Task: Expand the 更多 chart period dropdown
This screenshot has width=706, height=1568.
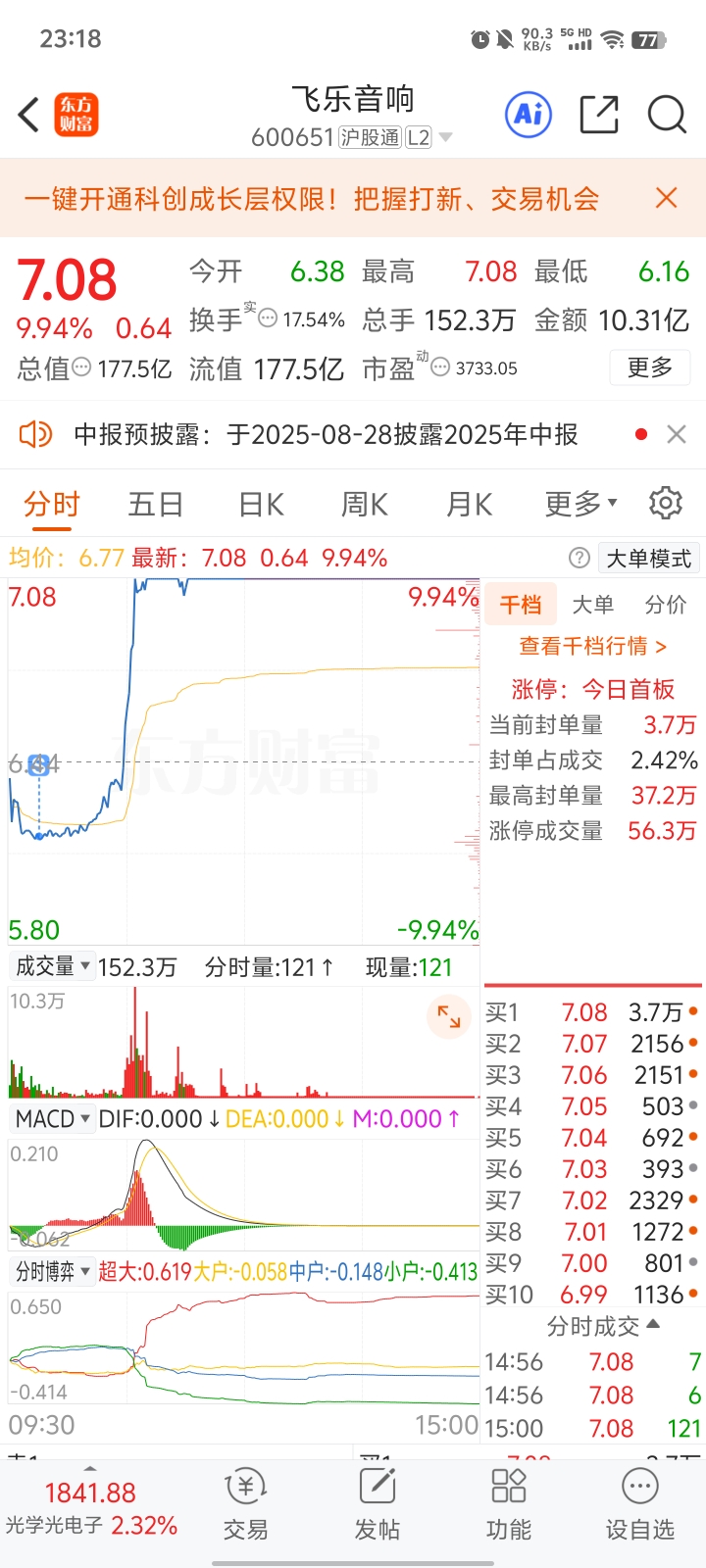Action: (580, 504)
